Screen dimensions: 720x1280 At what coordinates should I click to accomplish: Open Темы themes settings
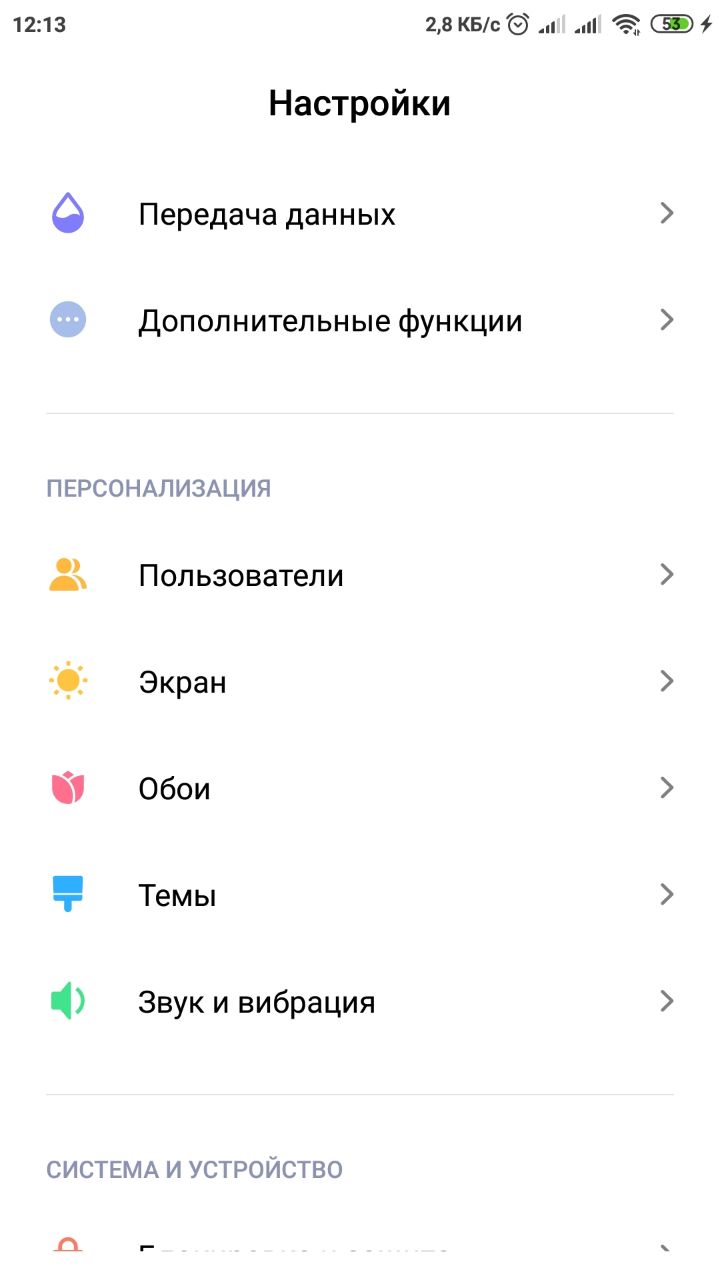click(360, 895)
